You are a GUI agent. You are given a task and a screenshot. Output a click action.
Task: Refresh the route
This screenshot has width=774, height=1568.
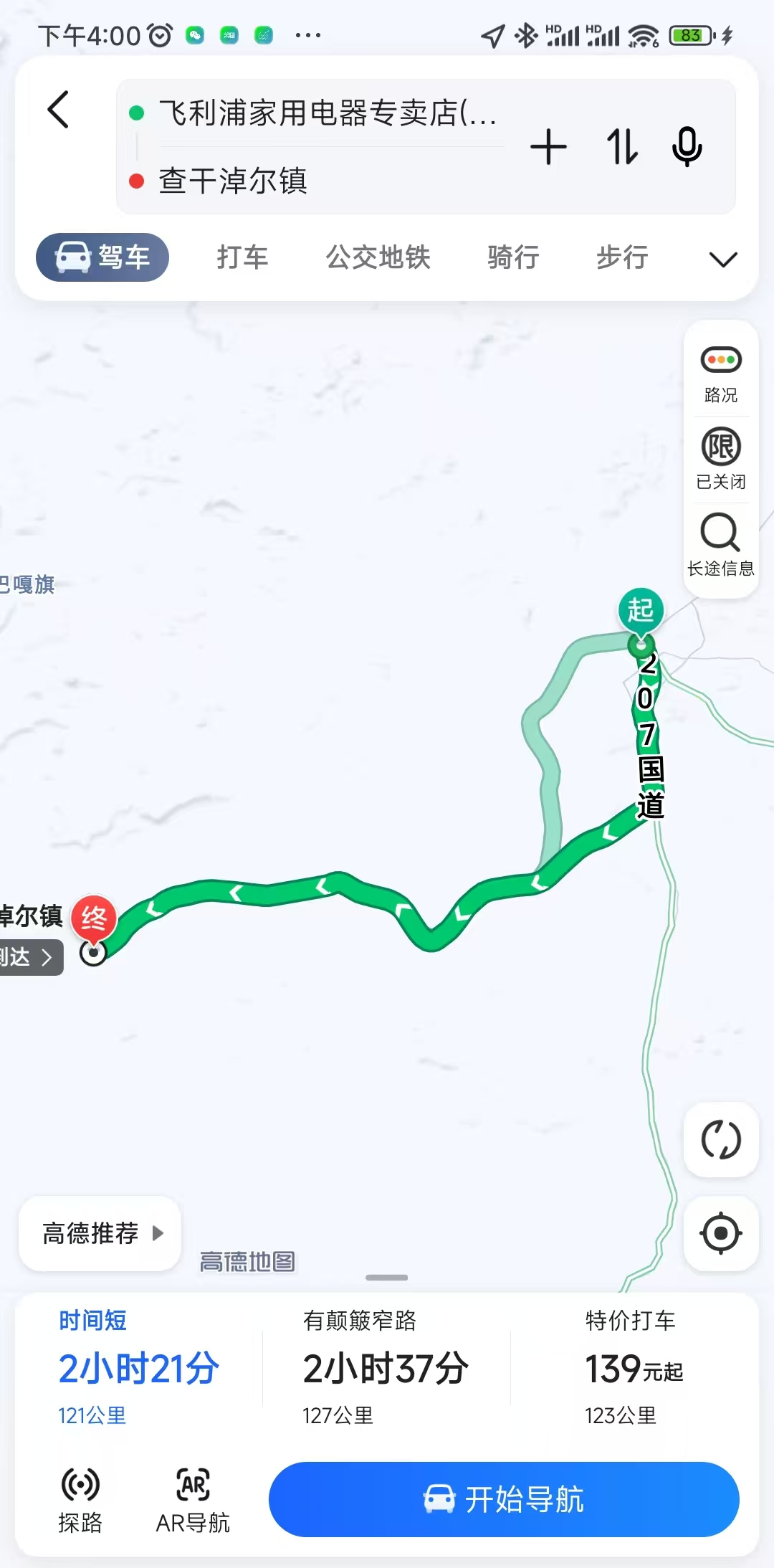[721, 1140]
